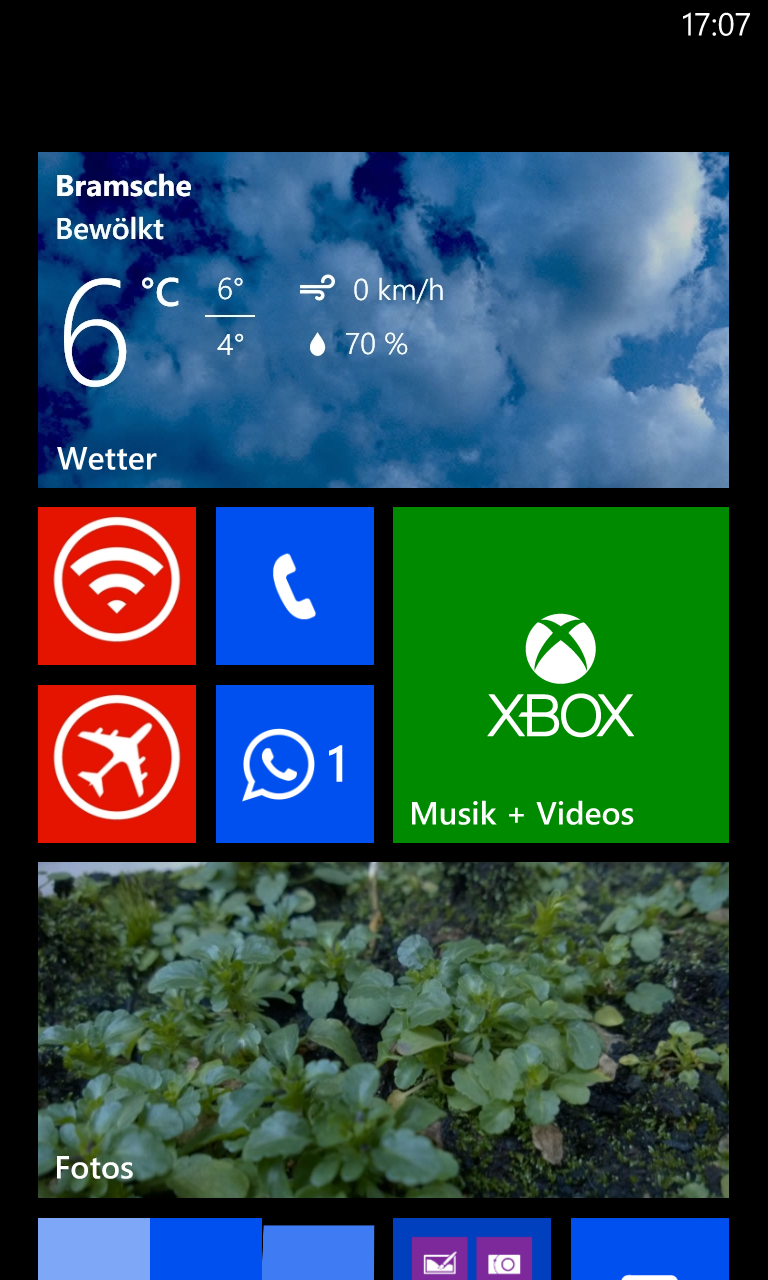Tap the red airplane mode tile
This screenshot has height=1280, width=768.
[x=117, y=764]
